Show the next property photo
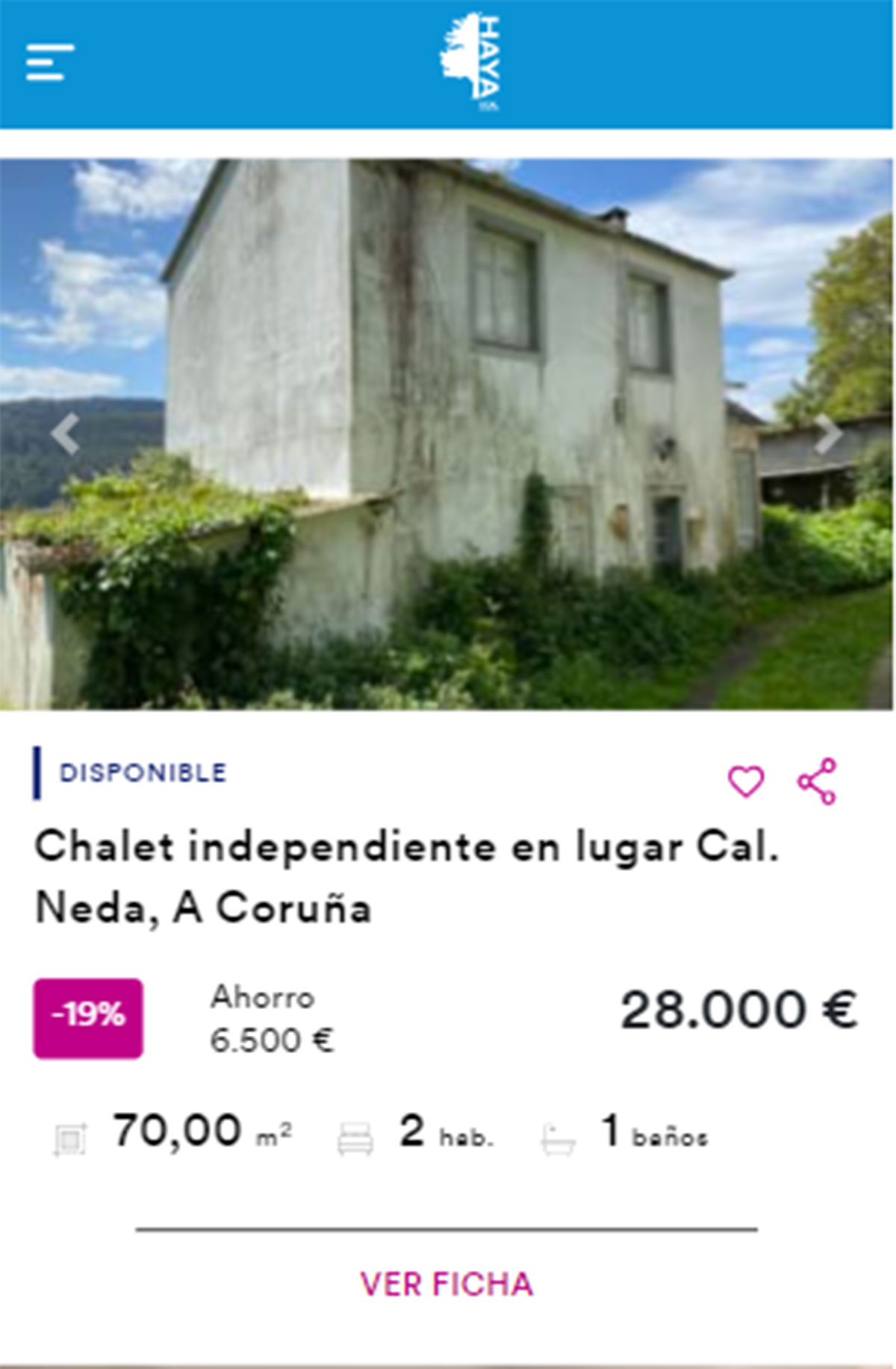This screenshot has width=896, height=1369. 827,433
